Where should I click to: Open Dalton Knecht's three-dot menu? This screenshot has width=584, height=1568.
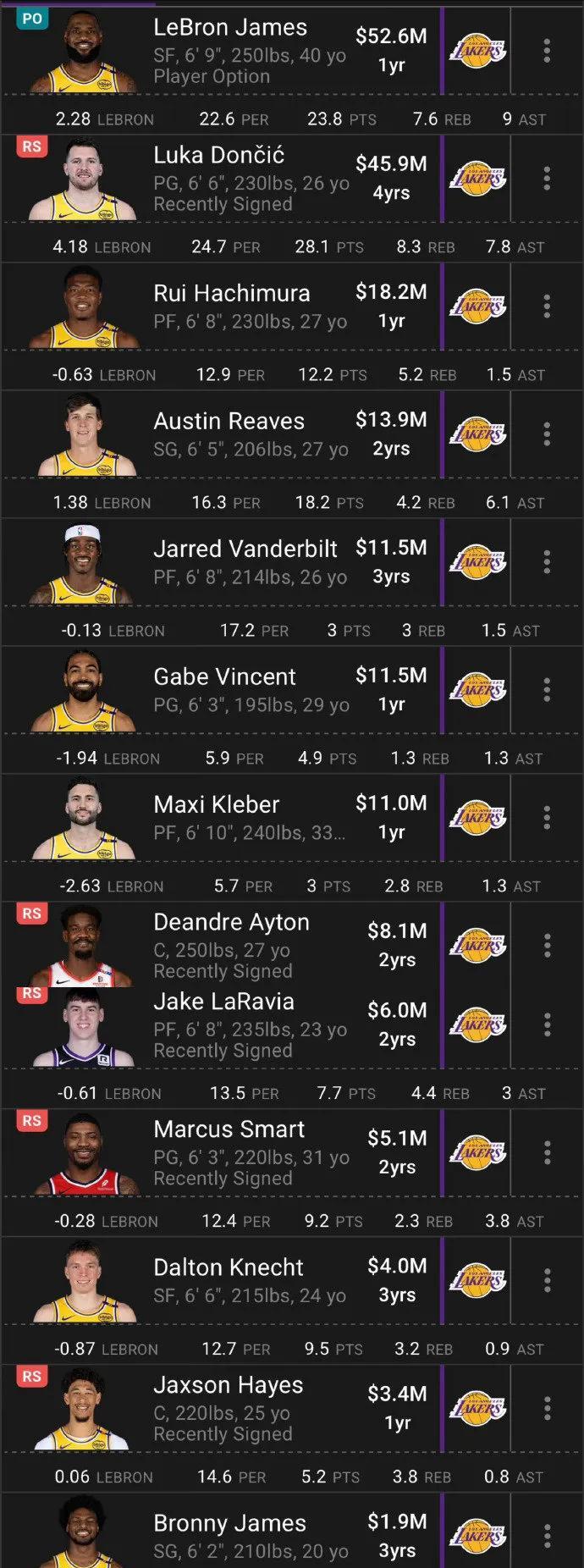coord(547,1280)
